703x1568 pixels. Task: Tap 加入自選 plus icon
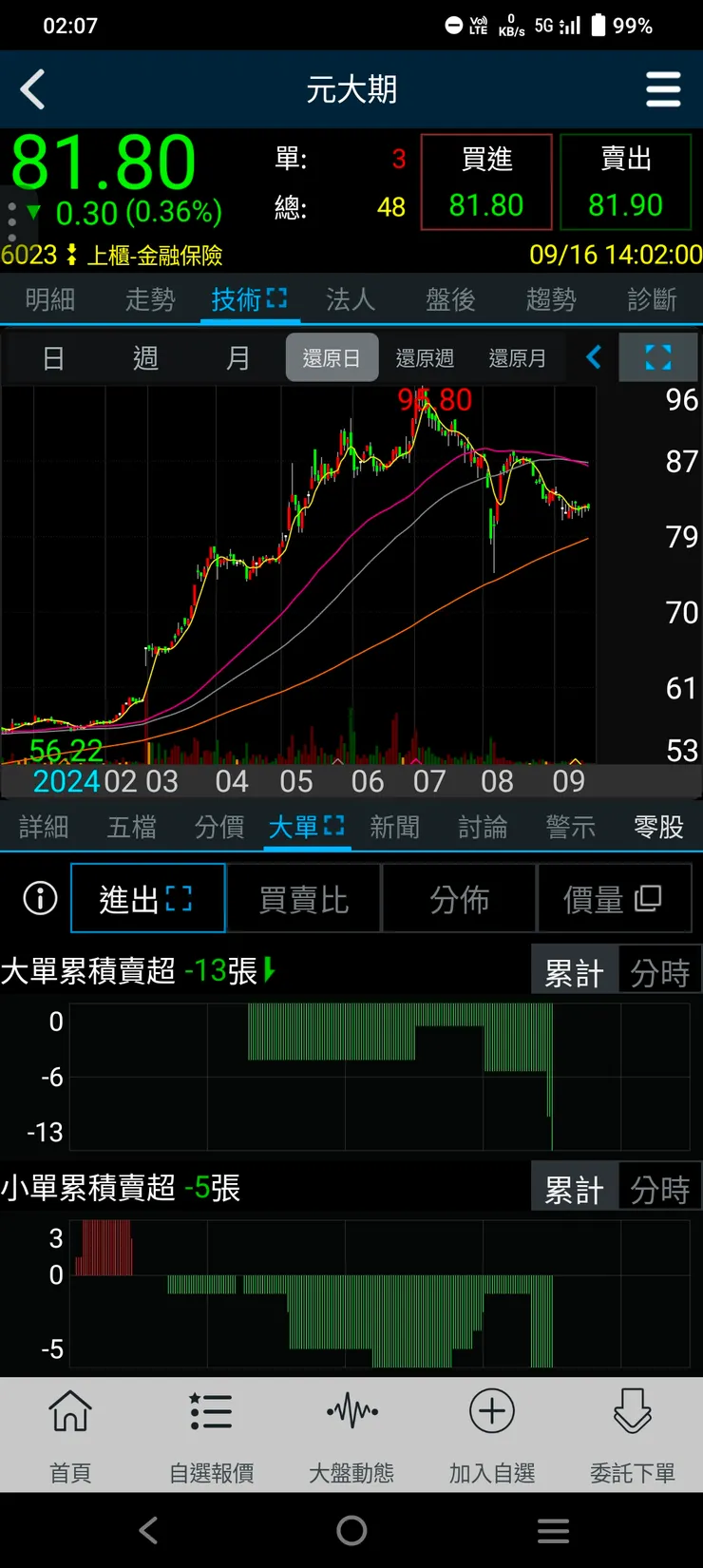click(x=491, y=1435)
